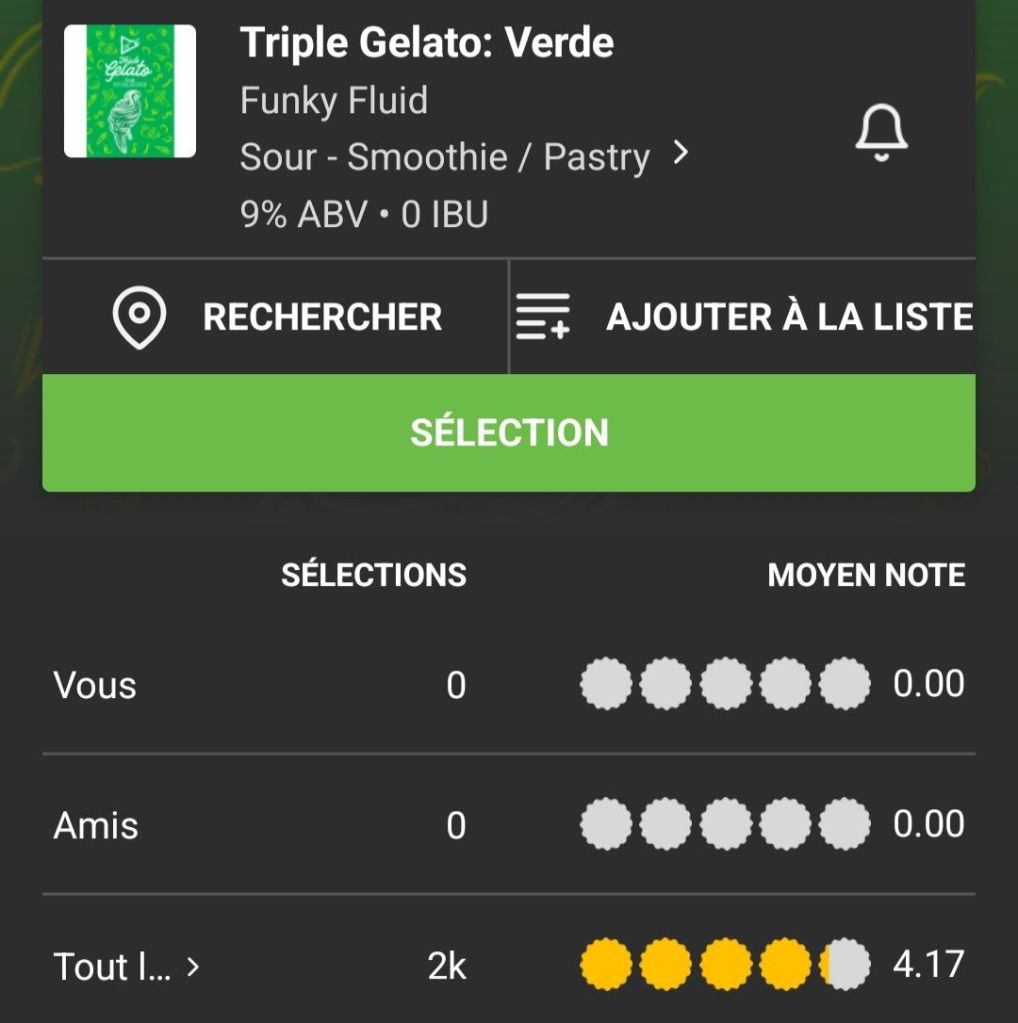Tap the notification bell for this beer
Screen dimensions: 1018x1023
pyautogui.click(x=881, y=133)
